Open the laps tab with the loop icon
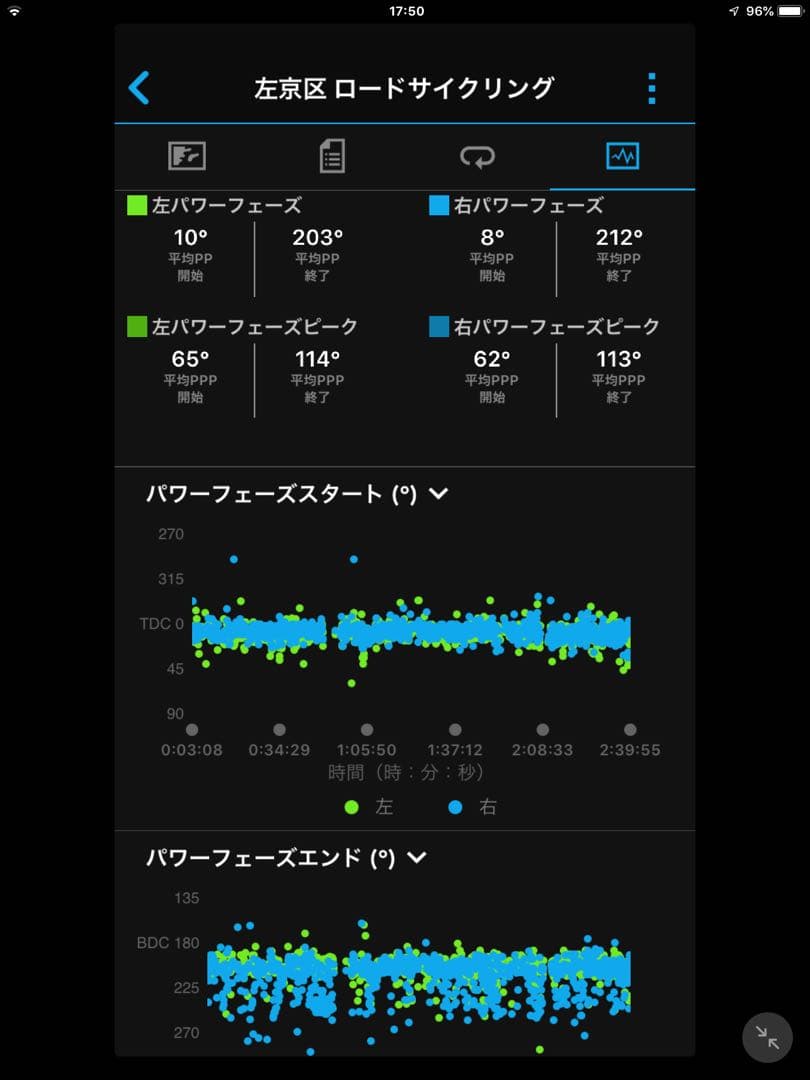The height and width of the screenshot is (1080, 810). pyautogui.click(x=477, y=155)
